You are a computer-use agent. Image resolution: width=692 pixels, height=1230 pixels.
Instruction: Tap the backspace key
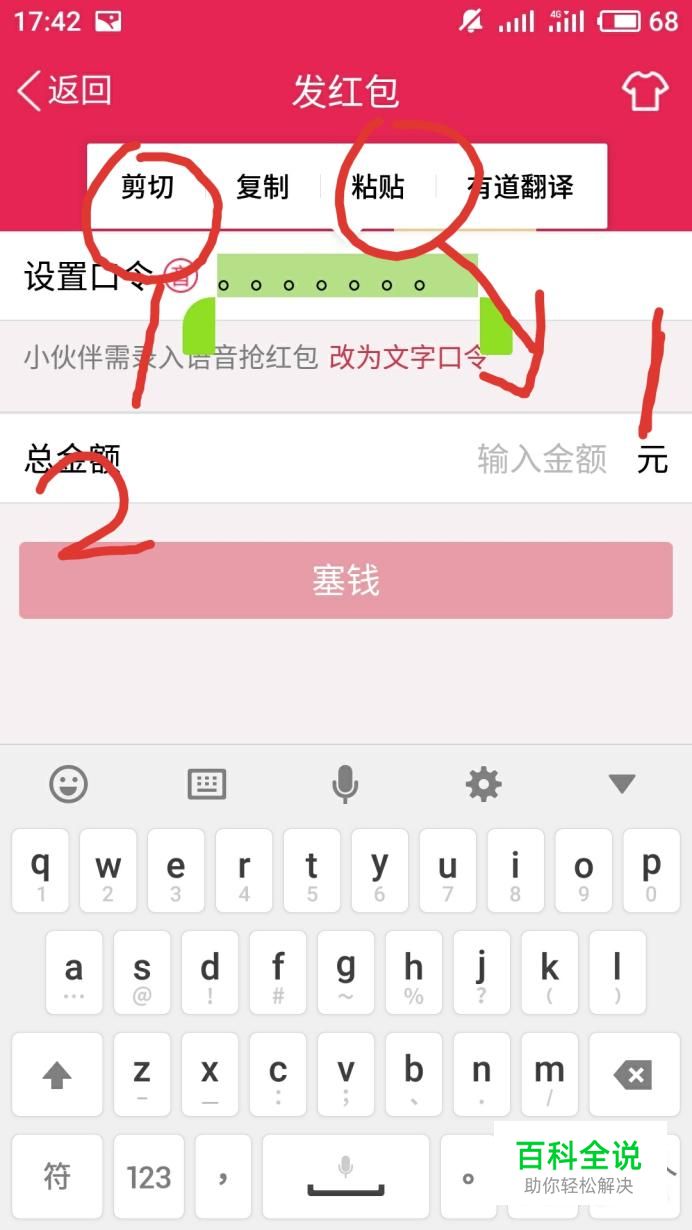(633, 1075)
